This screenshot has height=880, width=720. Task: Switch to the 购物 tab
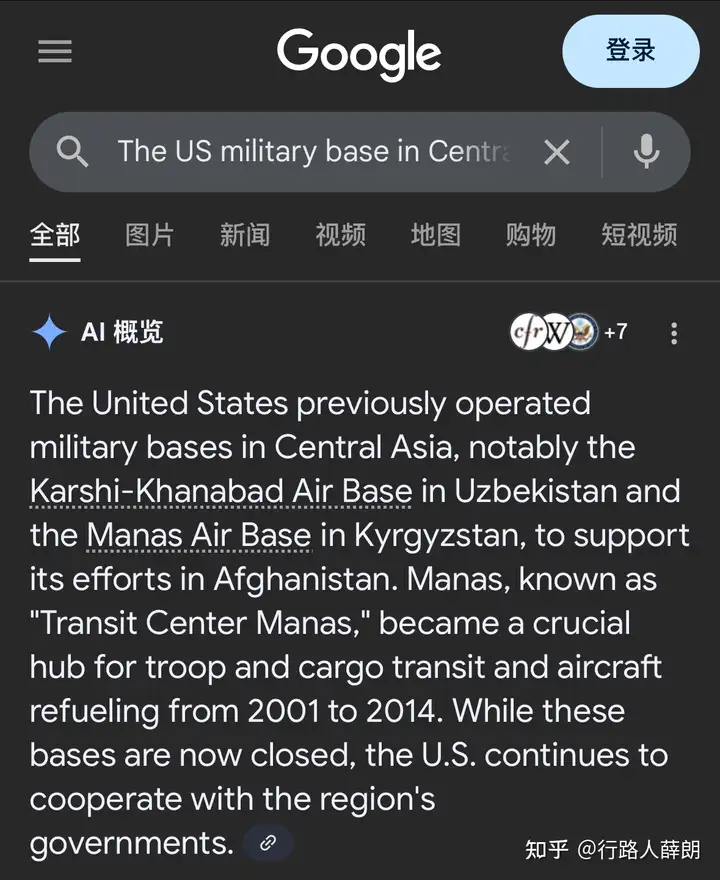point(530,235)
